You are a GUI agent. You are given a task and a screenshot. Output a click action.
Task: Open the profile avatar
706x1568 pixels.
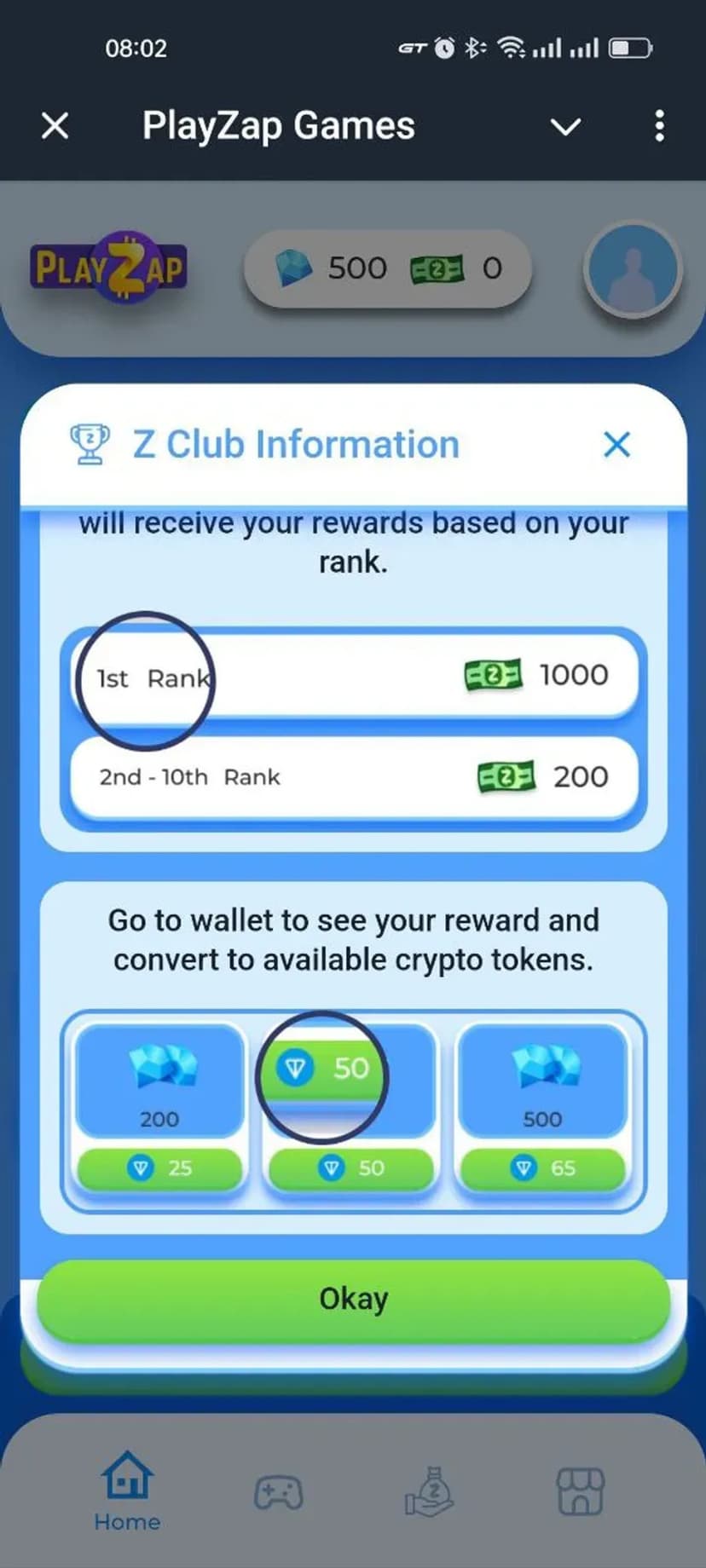click(x=632, y=270)
